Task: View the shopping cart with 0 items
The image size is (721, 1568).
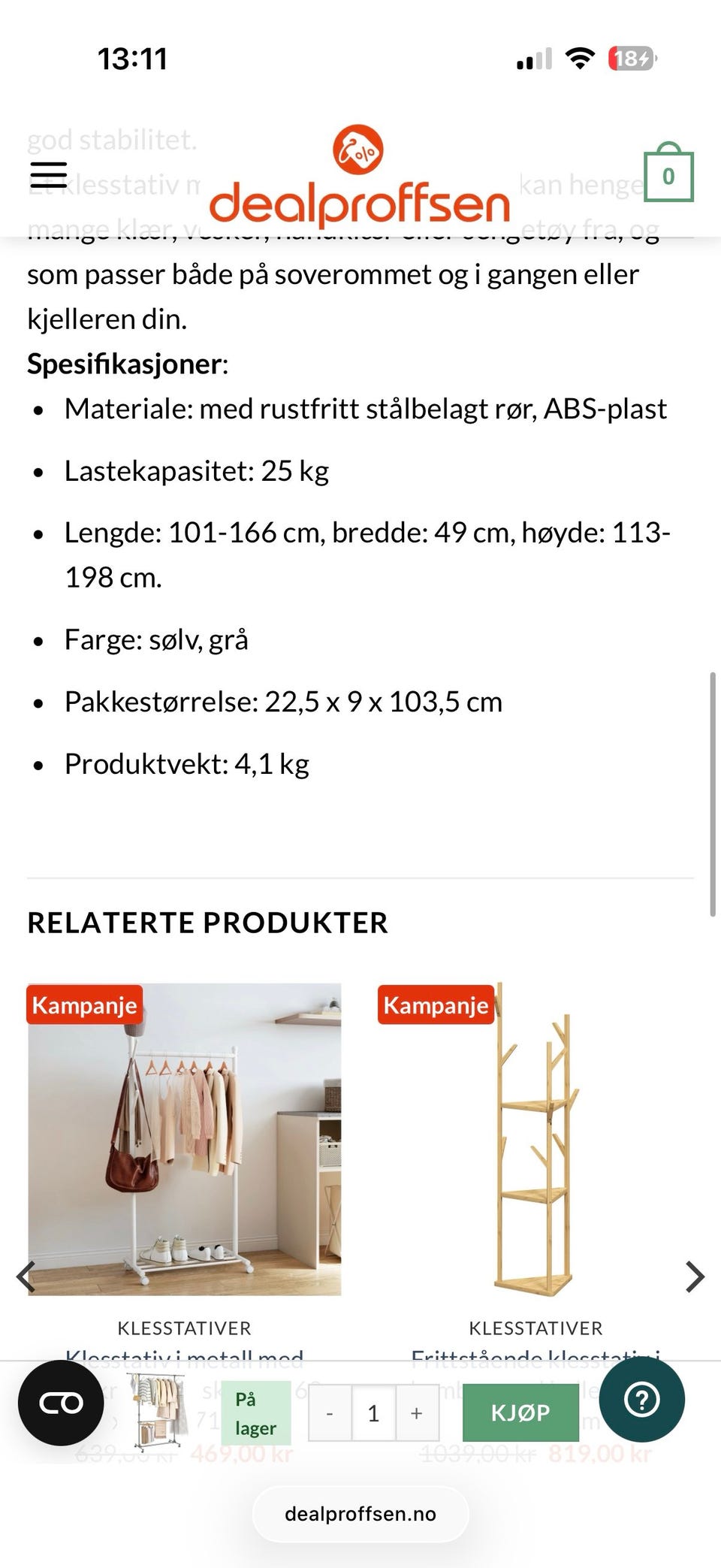Action: coord(667,175)
